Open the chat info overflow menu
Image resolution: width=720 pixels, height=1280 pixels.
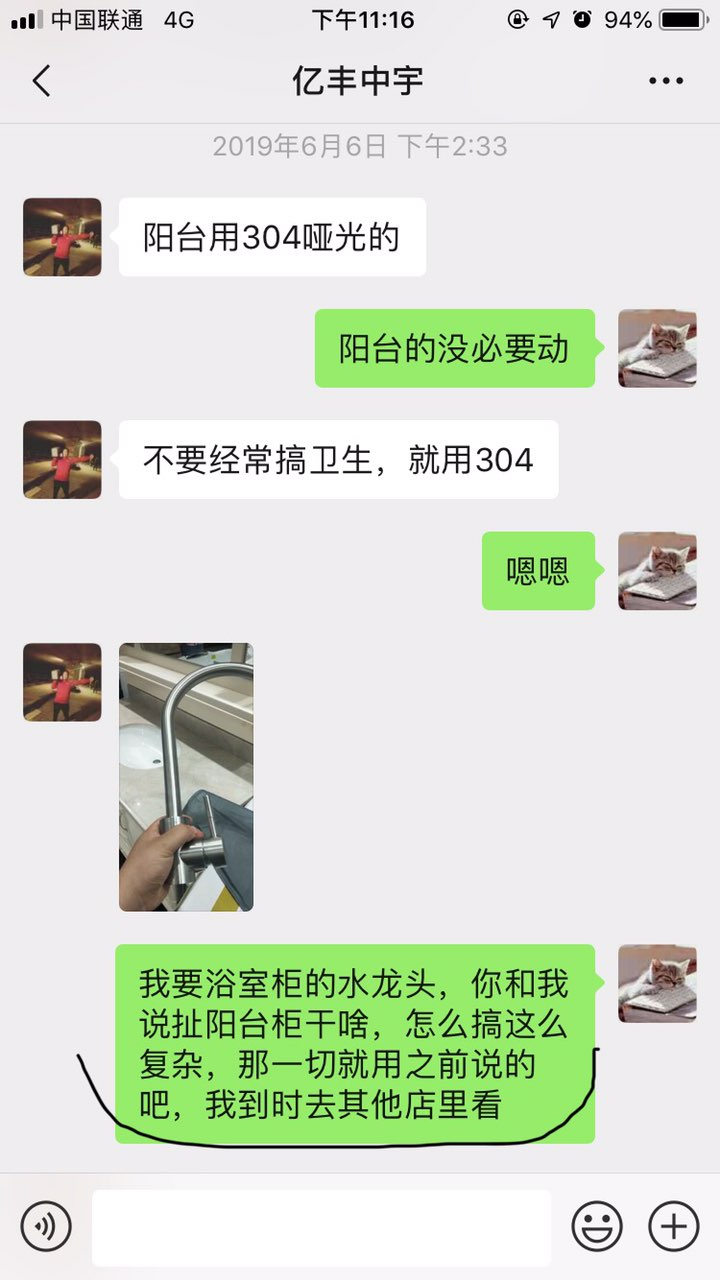[666, 81]
